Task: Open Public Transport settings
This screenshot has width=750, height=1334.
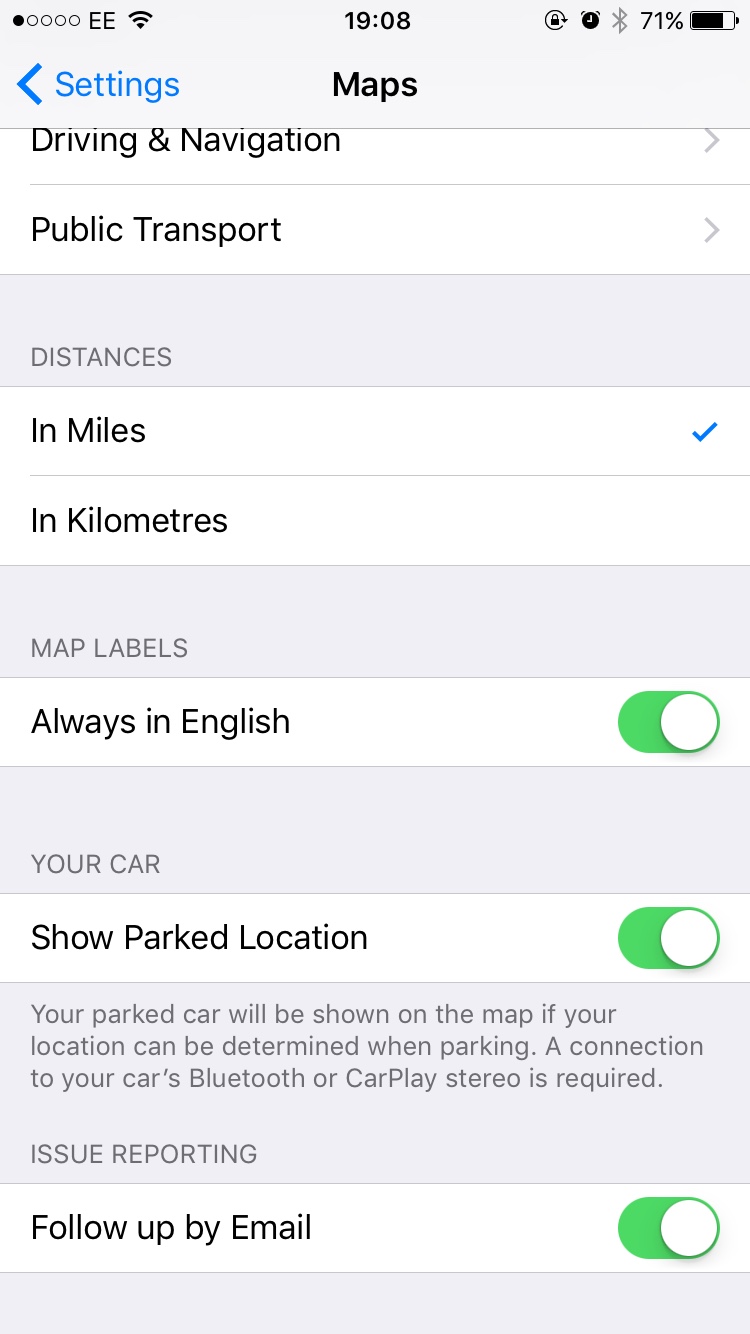Action: point(375,230)
